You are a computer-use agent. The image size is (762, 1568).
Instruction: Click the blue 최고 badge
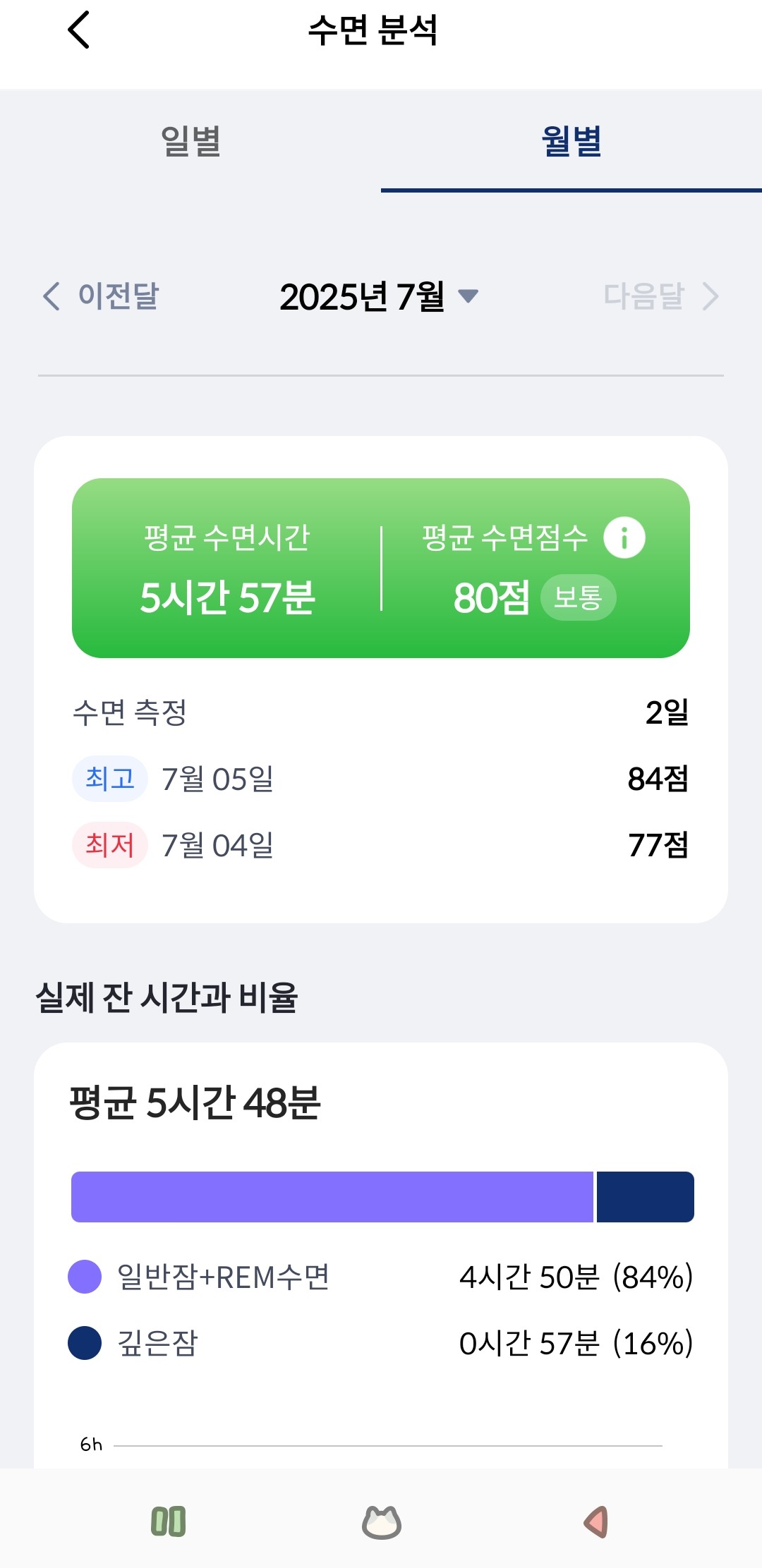coord(110,779)
